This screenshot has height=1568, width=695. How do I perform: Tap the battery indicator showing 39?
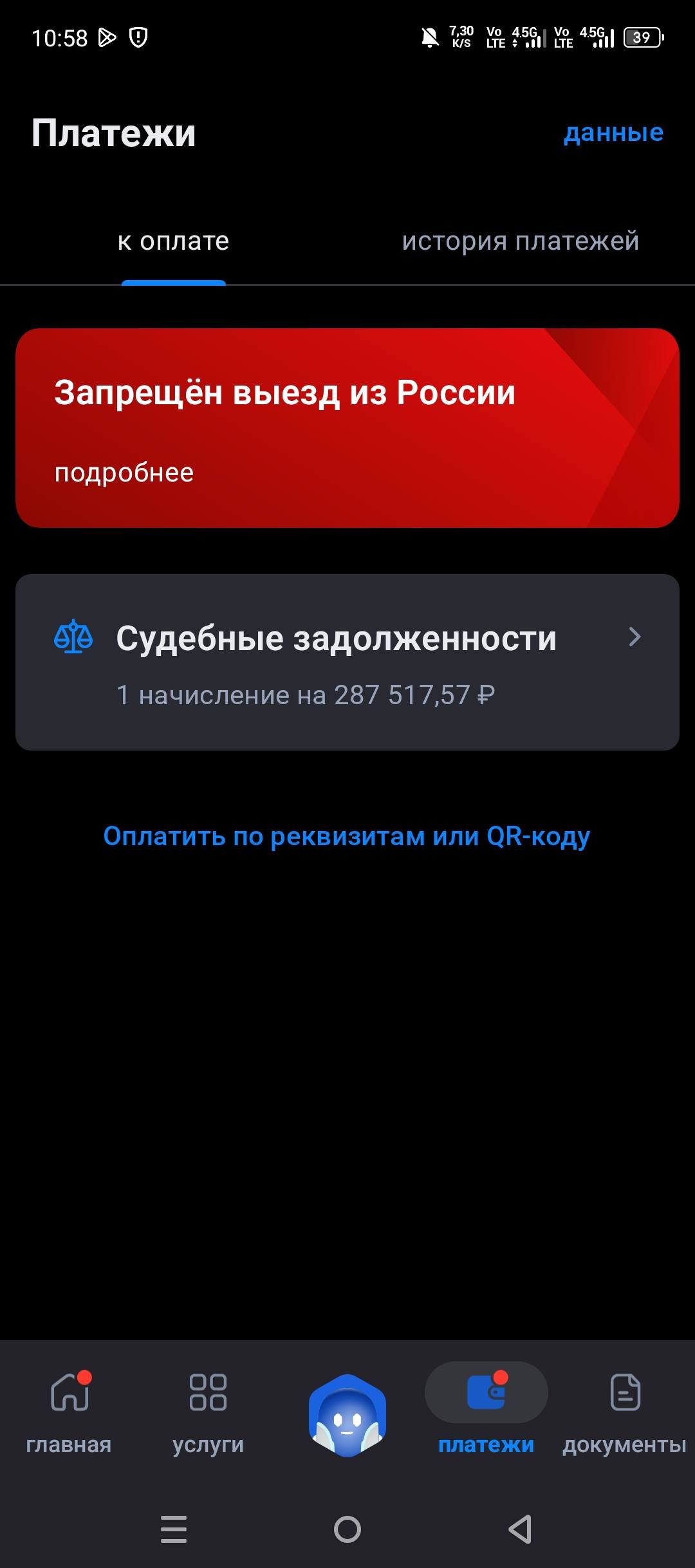point(640,37)
